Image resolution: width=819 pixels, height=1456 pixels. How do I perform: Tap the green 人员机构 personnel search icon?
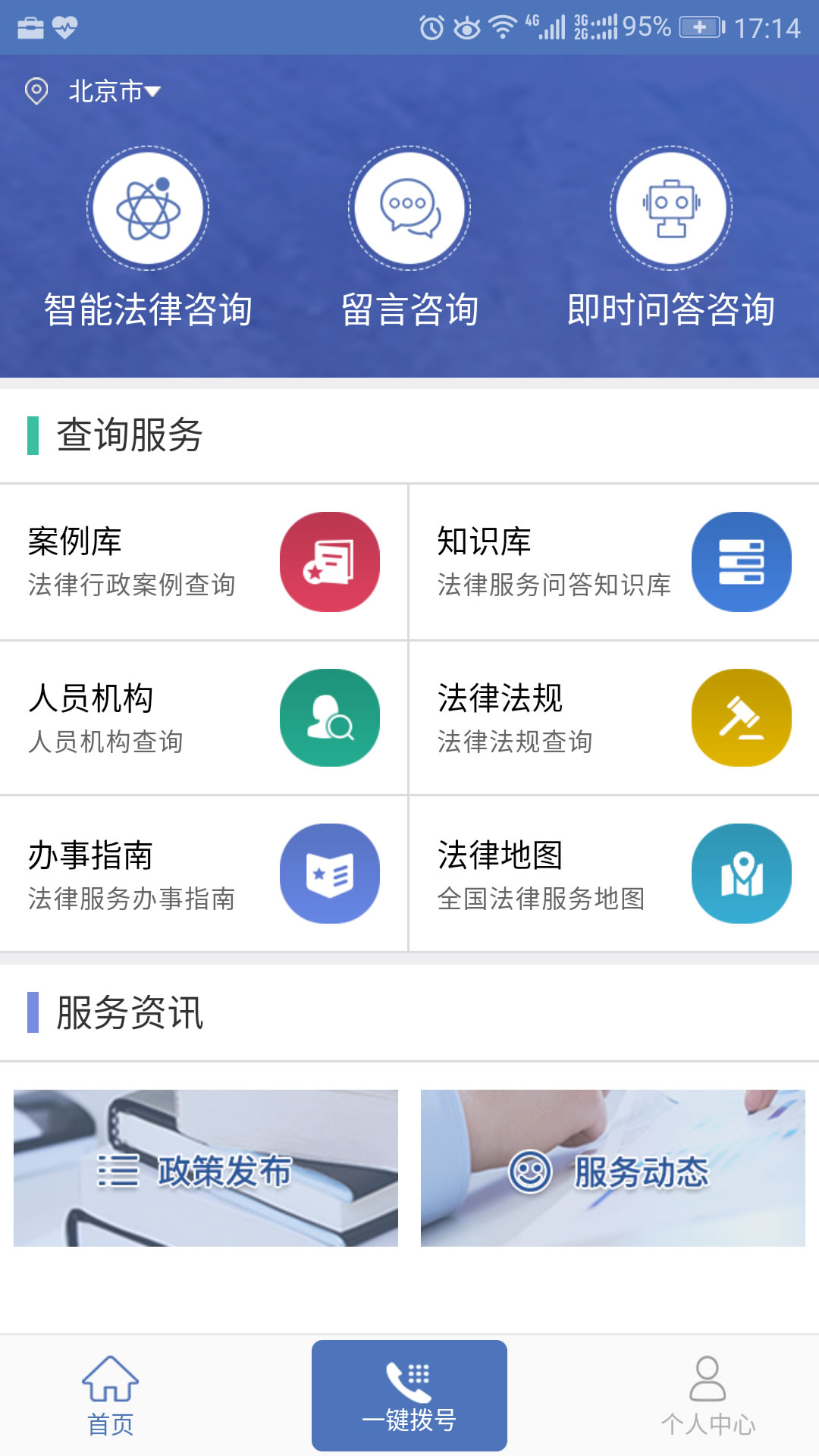tap(330, 717)
